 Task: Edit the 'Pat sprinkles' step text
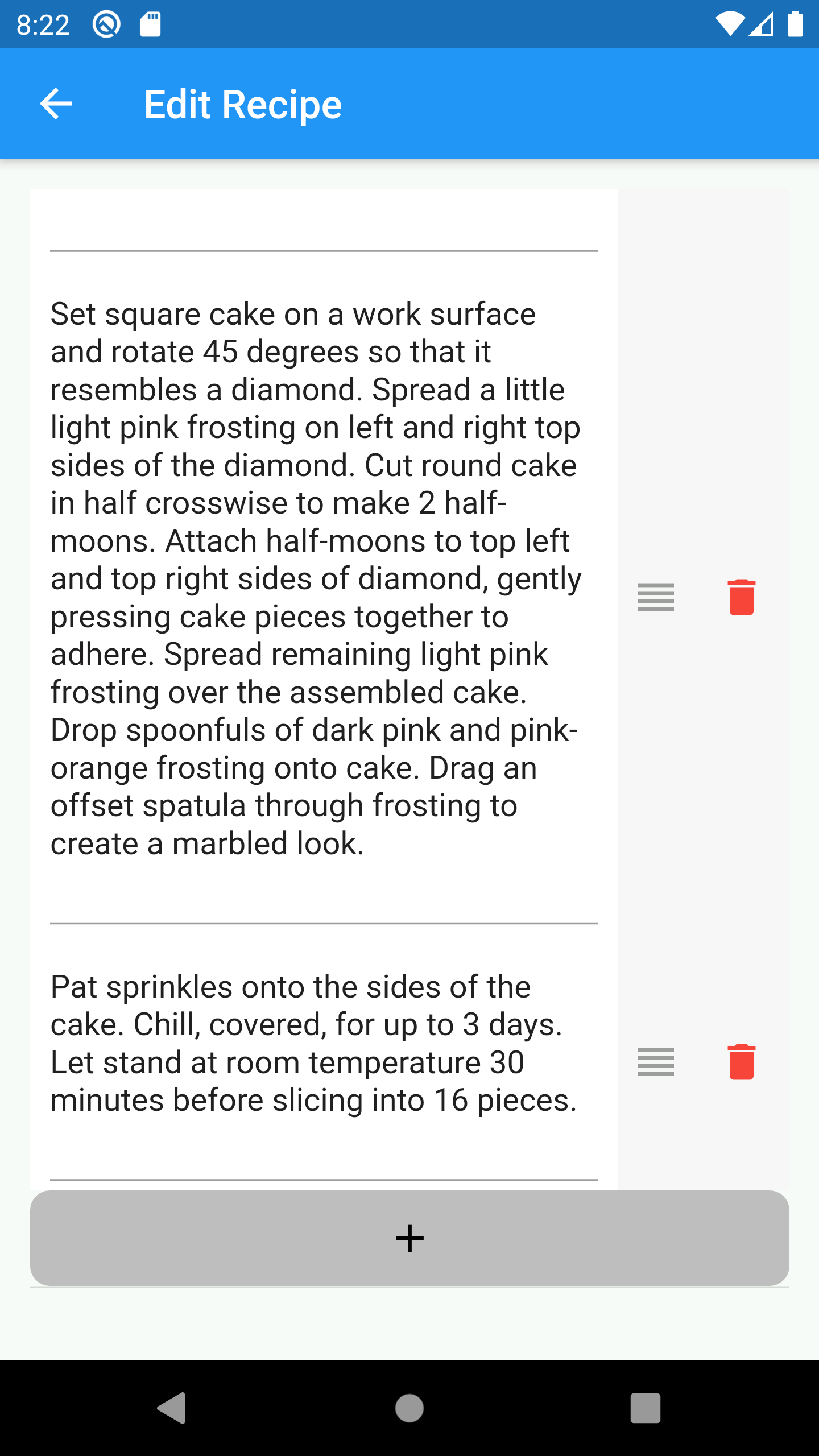314,1043
